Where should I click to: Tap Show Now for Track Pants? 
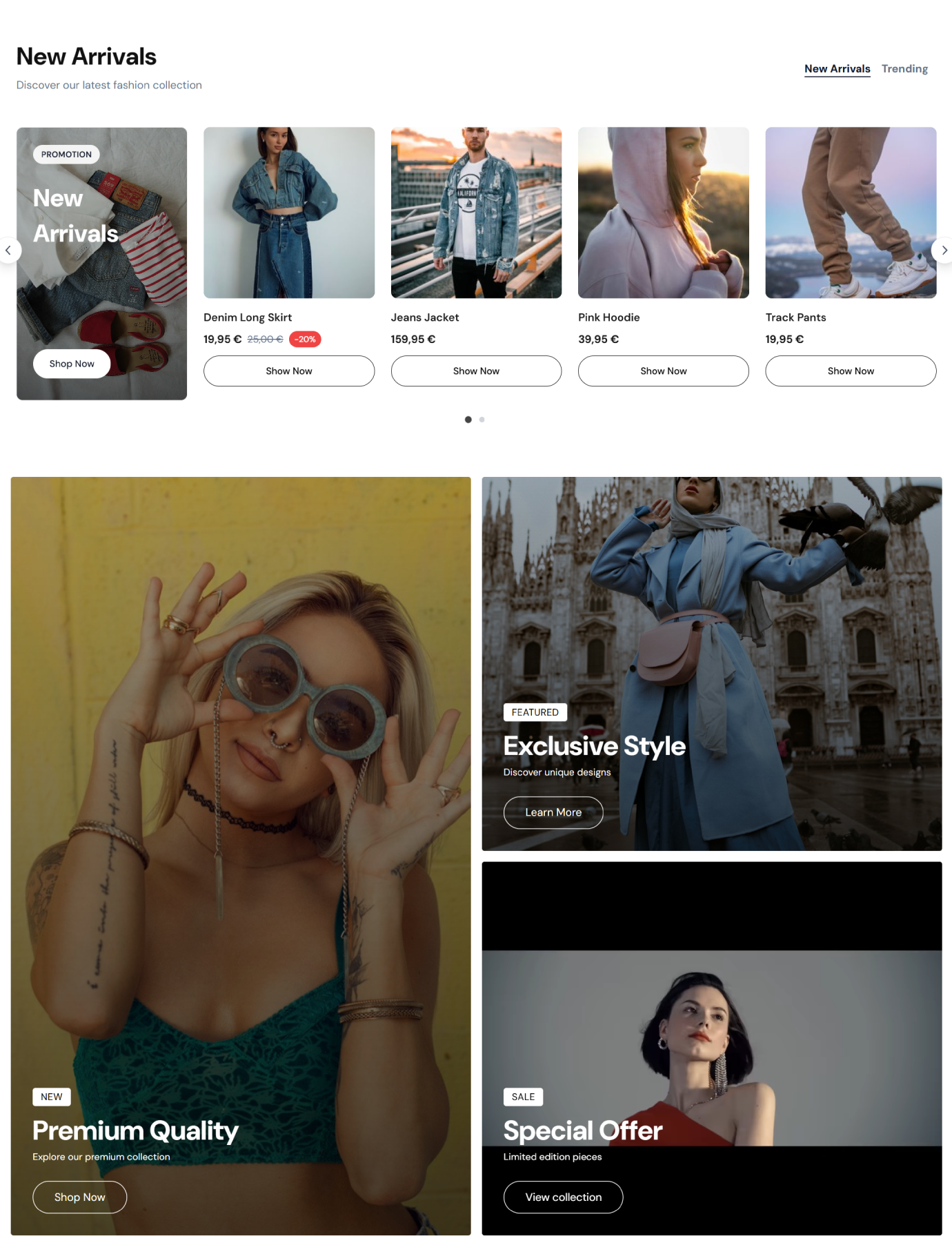(851, 371)
